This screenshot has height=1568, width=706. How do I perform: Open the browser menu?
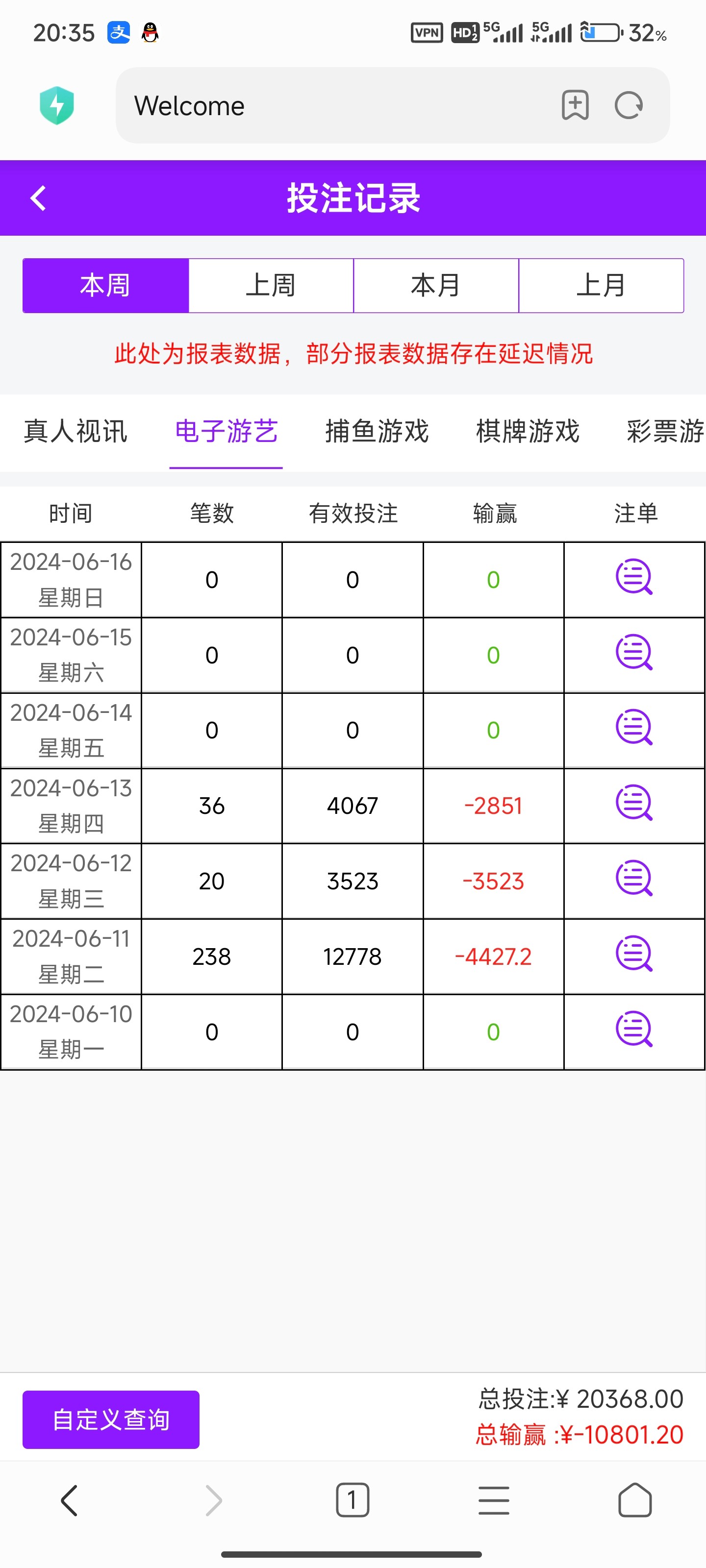click(493, 1500)
